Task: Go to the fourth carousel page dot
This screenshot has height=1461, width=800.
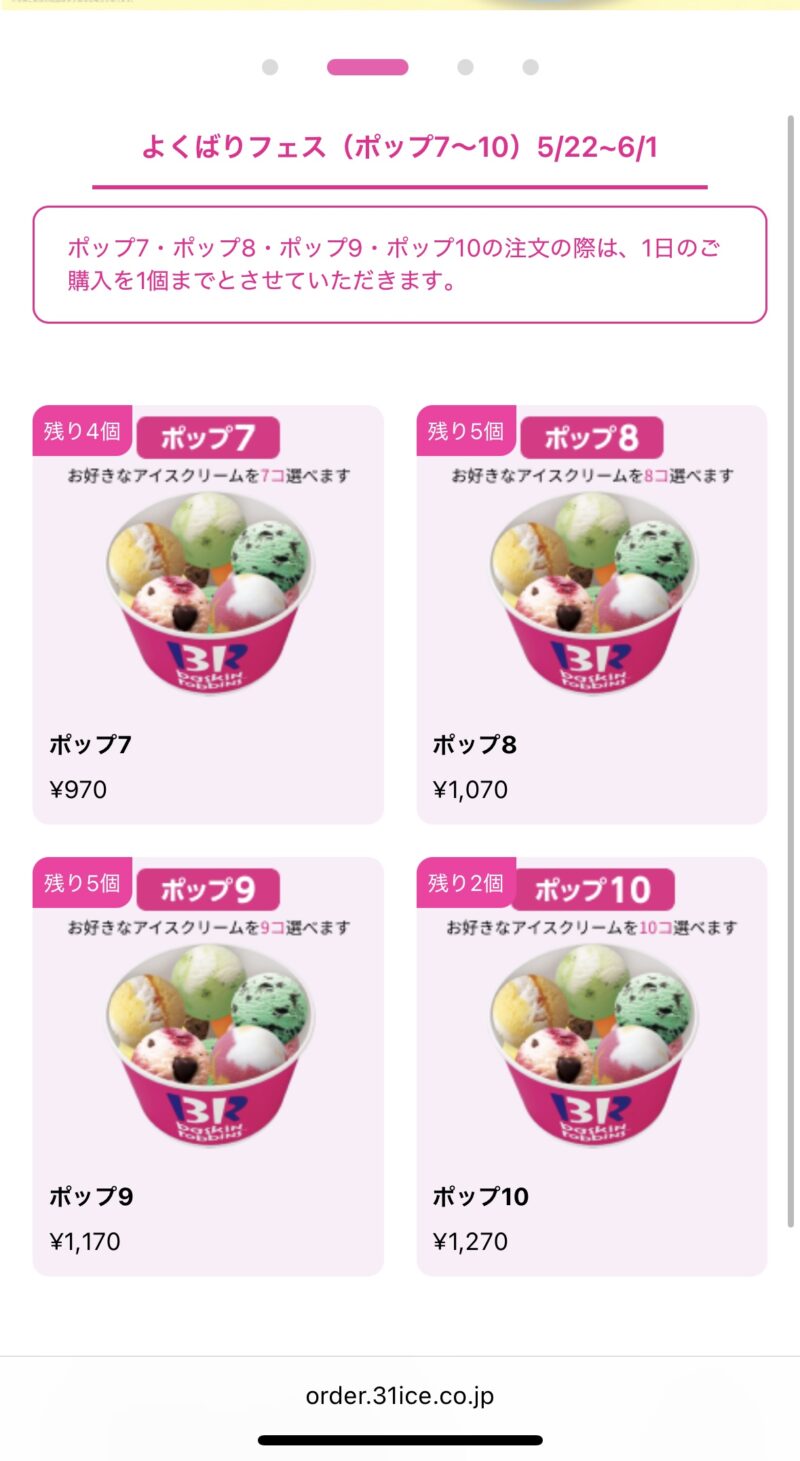Action: coord(530,67)
